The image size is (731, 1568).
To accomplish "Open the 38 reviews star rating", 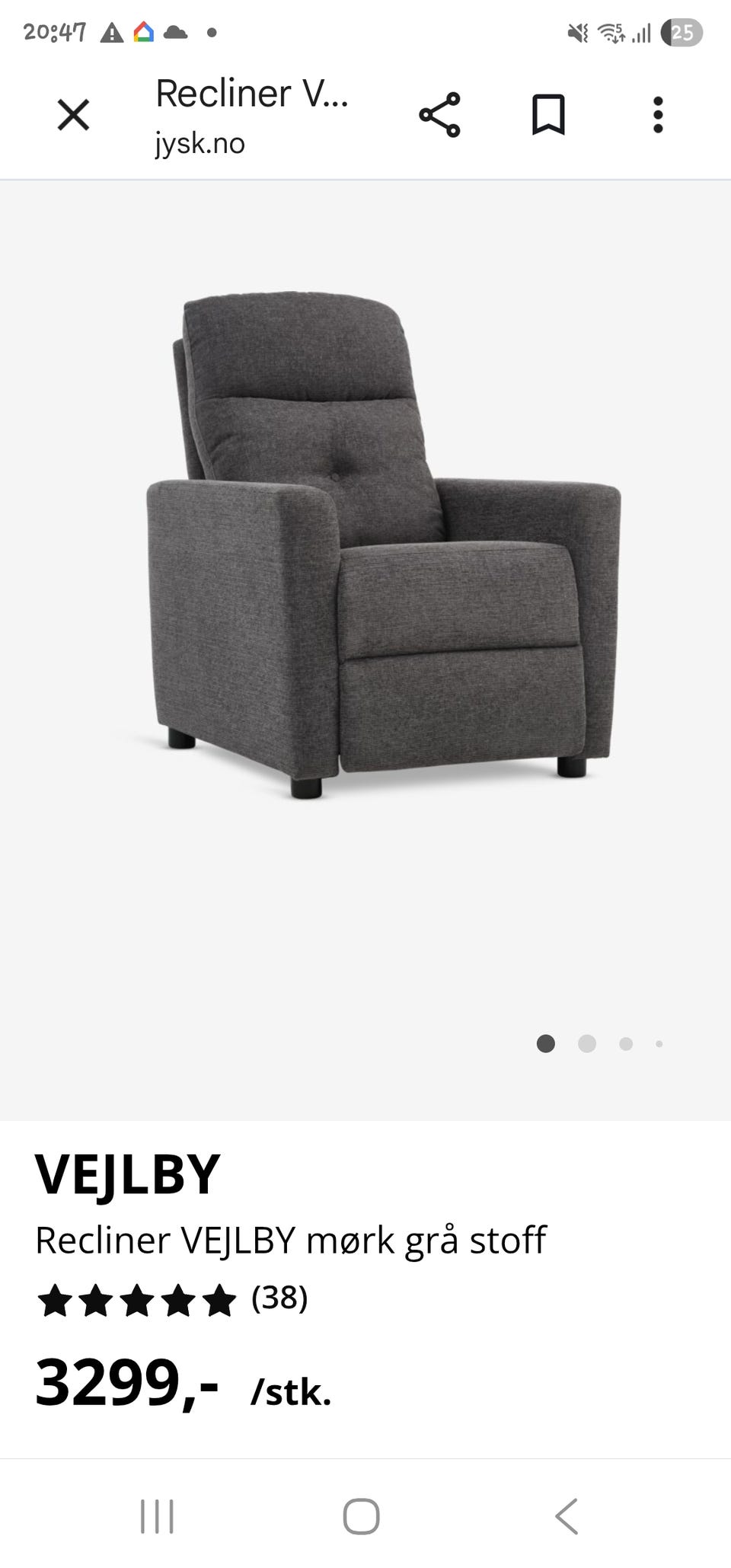I will pos(172,1299).
